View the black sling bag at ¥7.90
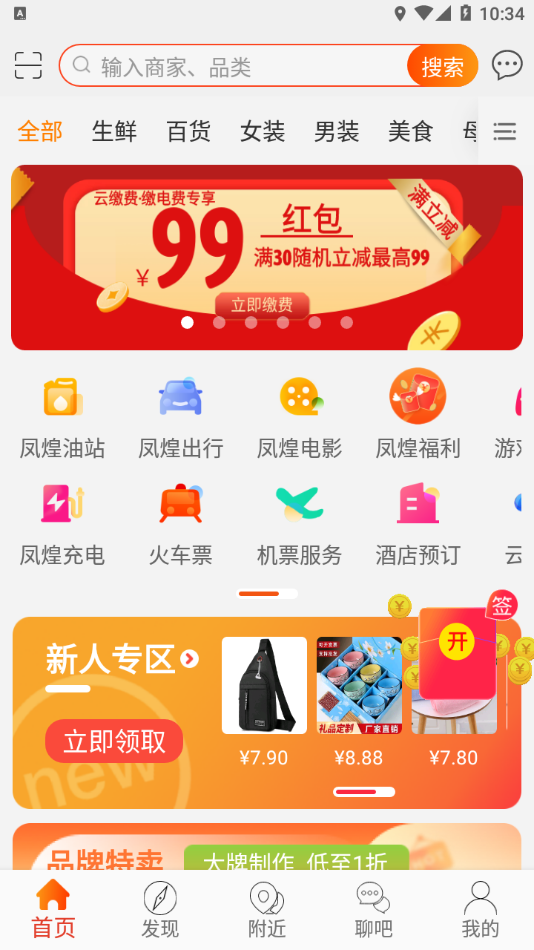The width and height of the screenshot is (534, 950). (x=264, y=685)
